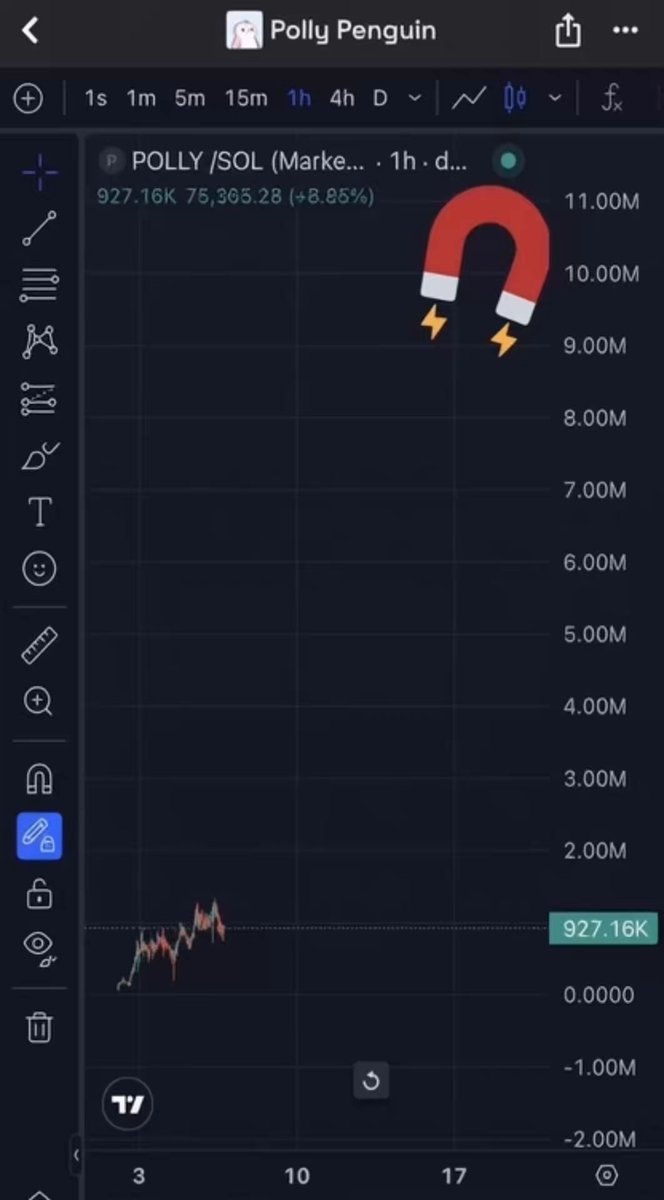Select the 1m timeframe
This screenshot has height=1200, width=664.
point(141,98)
